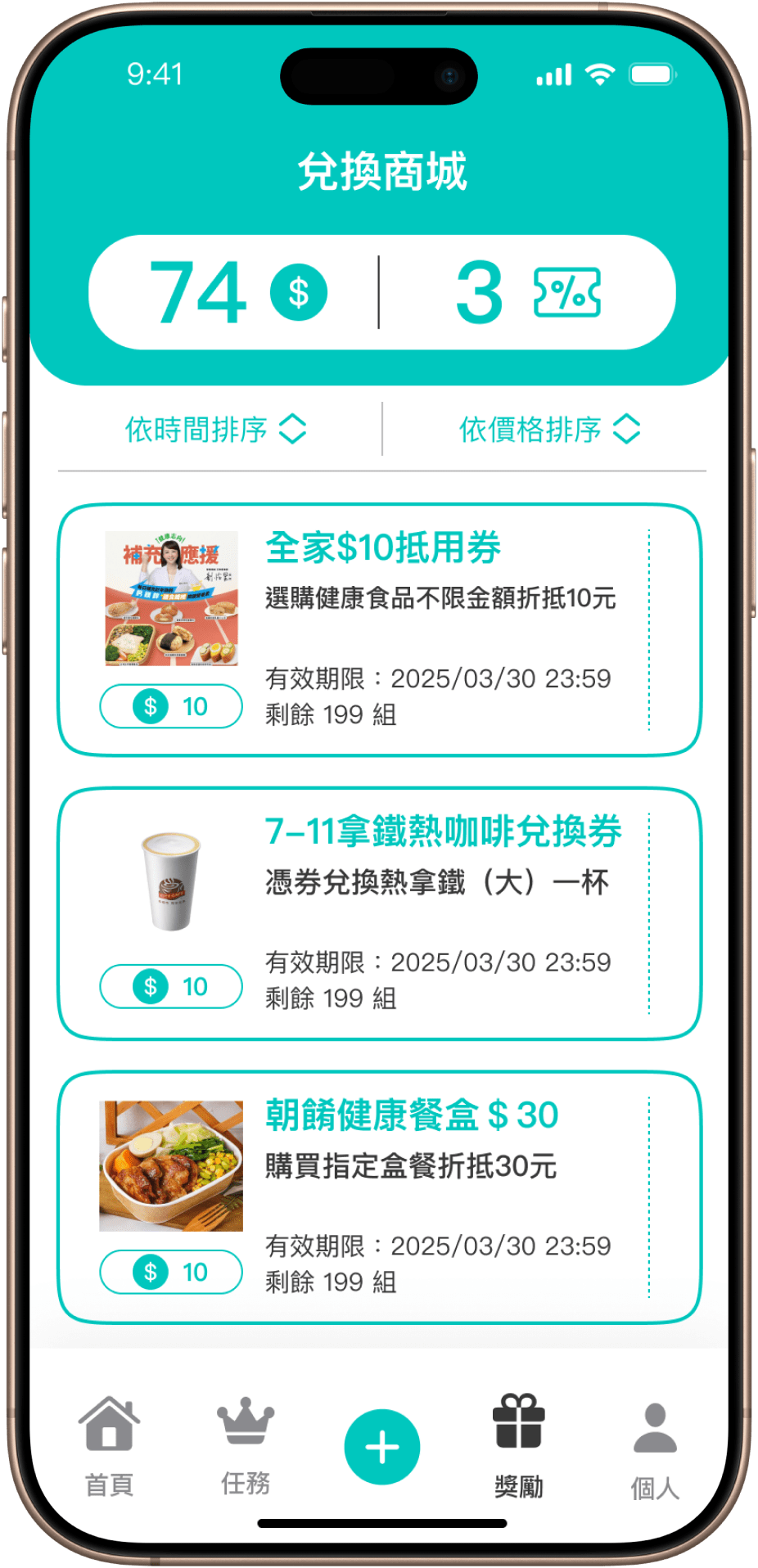View my 3 owned coupons
The image size is (758, 1568).
coord(527,292)
